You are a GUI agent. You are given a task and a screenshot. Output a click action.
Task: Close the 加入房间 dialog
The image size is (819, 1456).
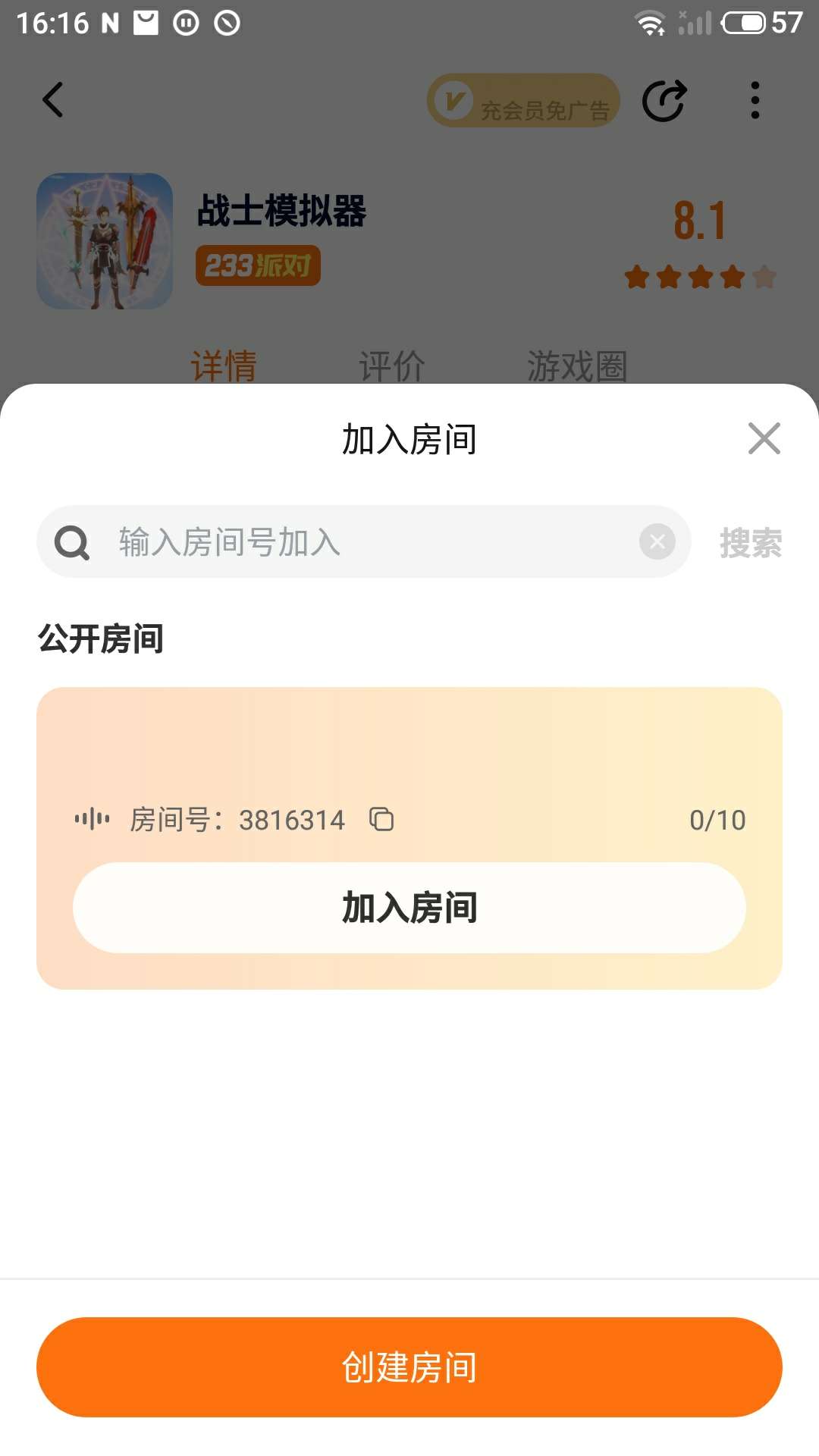click(x=764, y=438)
